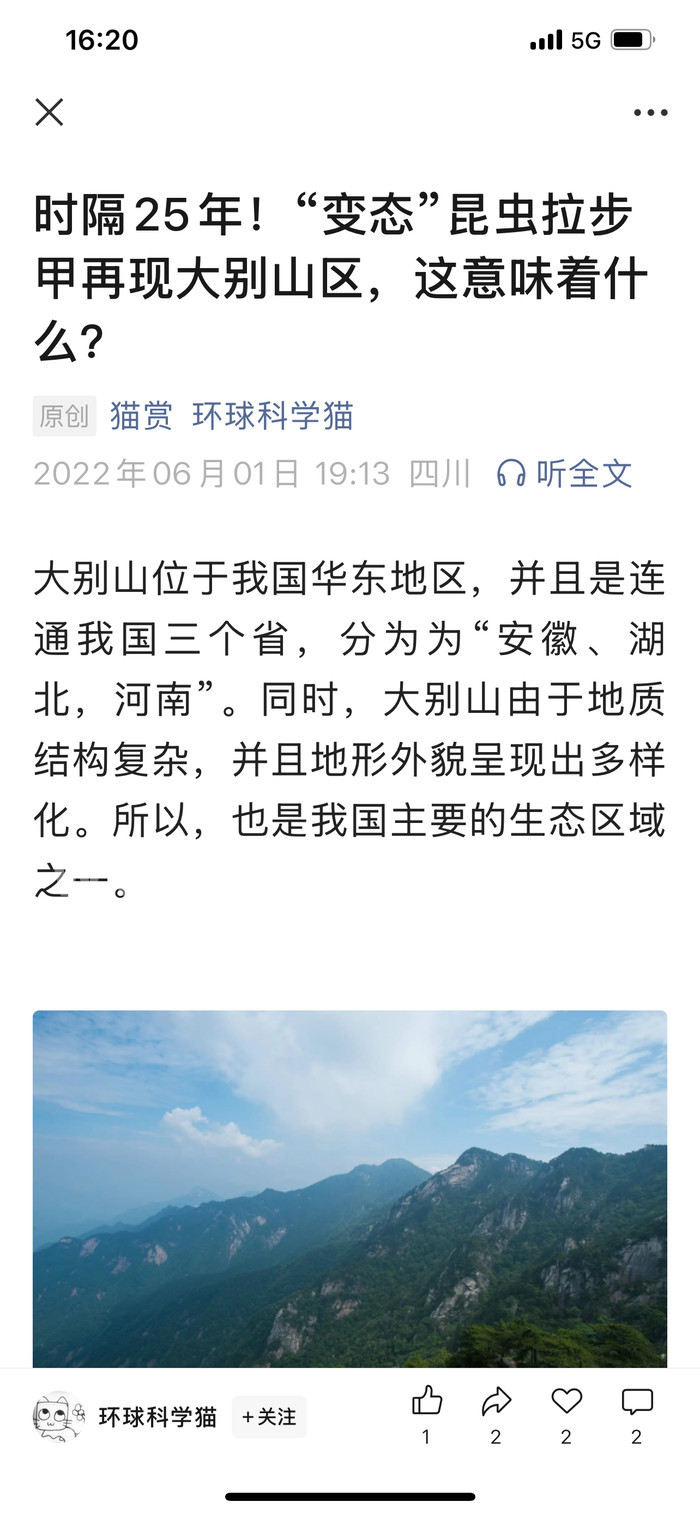Viewport: 700px width, 1514px height.
Task: Listen to the full article (听全文)
Action: tap(566, 473)
